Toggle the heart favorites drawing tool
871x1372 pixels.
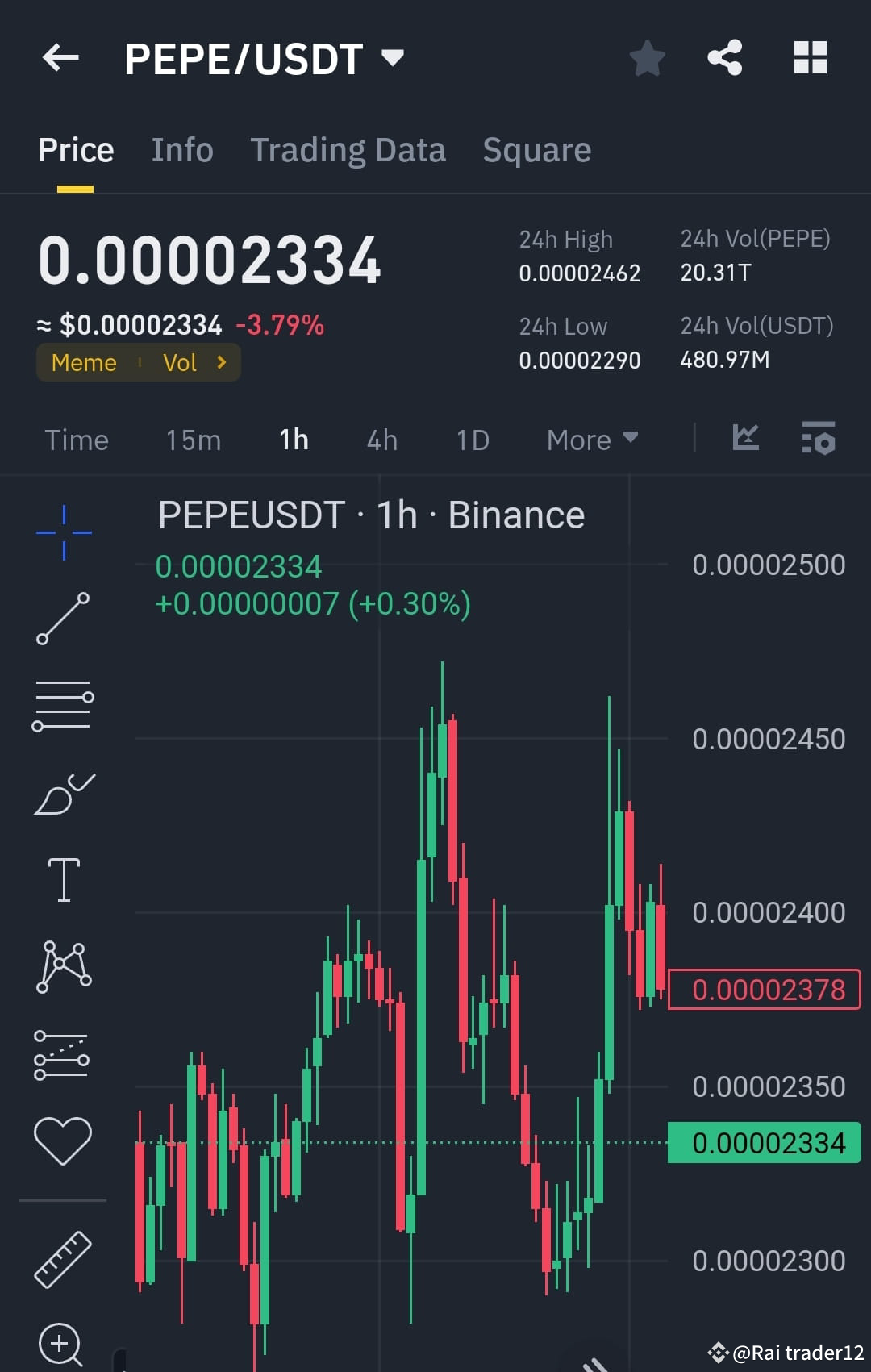point(64,1137)
